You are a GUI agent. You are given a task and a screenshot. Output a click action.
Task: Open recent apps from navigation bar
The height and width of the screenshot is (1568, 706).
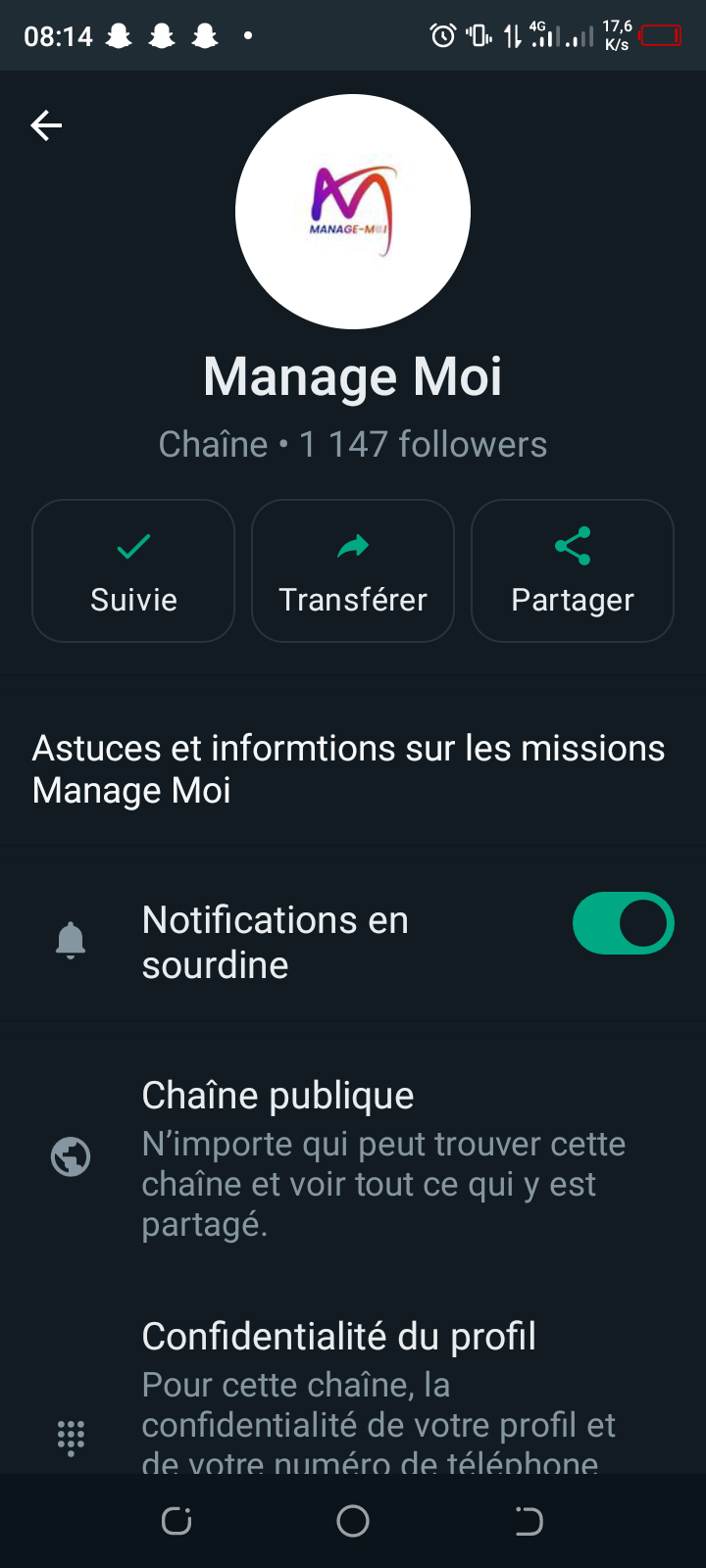coord(176,1521)
